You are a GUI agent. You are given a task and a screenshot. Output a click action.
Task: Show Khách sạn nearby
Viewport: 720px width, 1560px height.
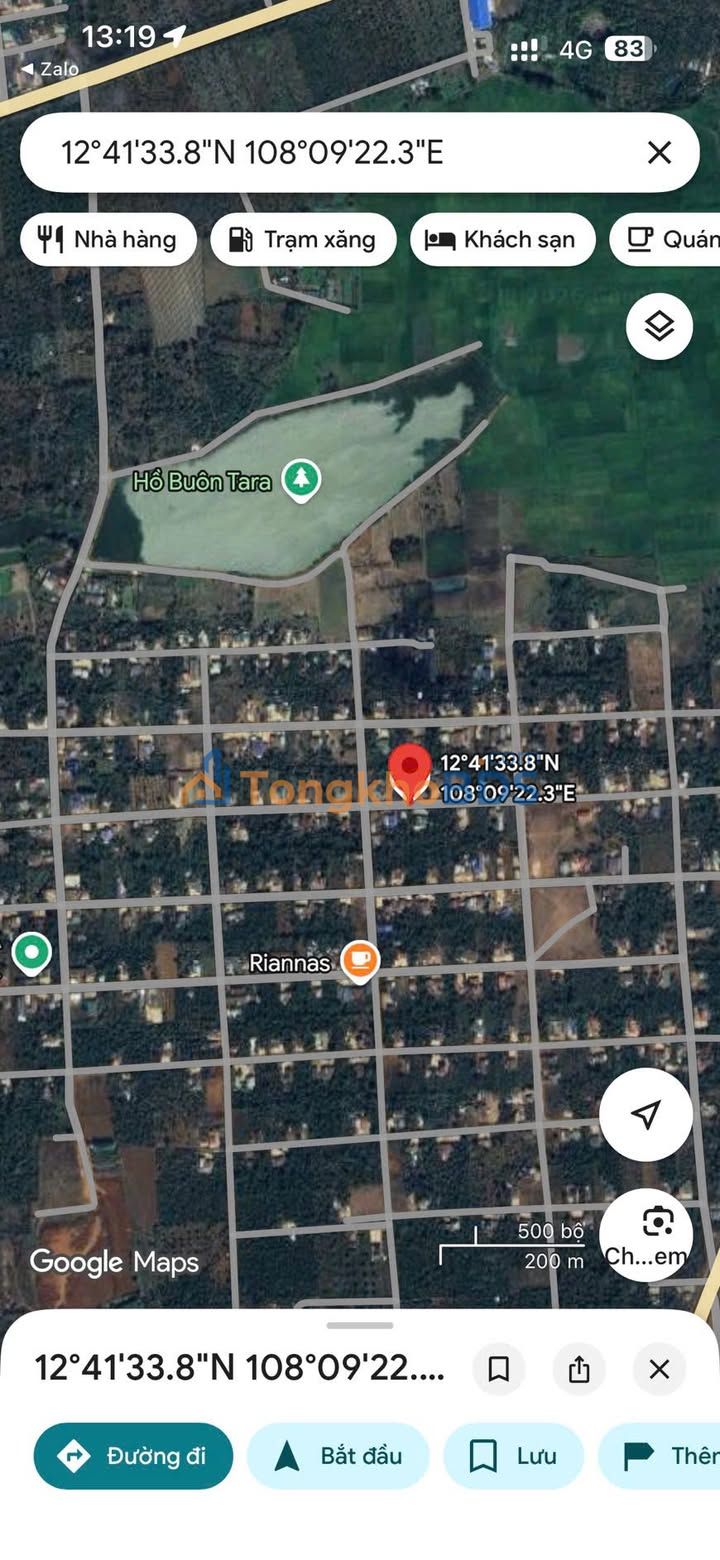click(x=502, y=240)
